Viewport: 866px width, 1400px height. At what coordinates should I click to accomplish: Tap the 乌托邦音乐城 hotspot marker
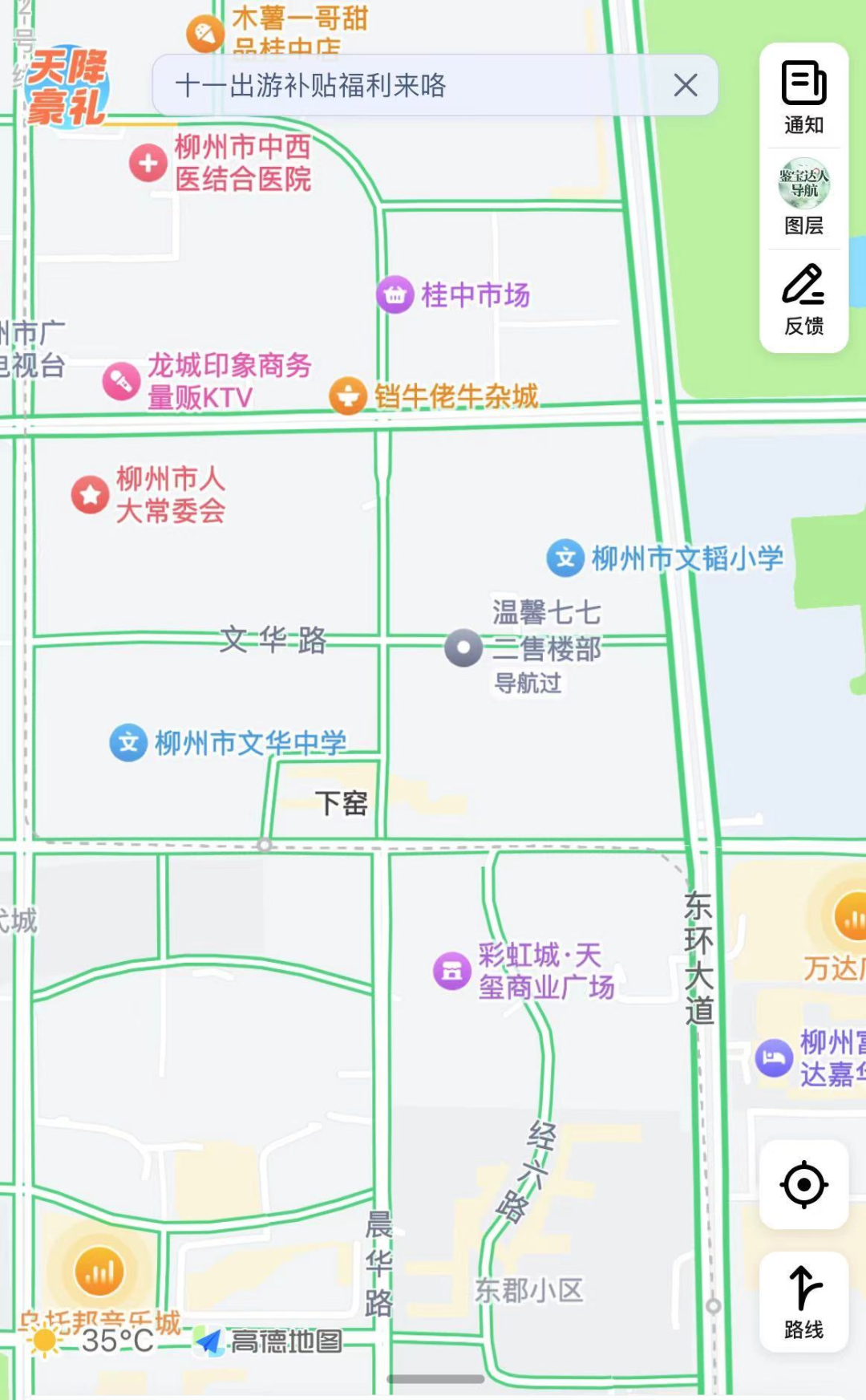coord(99,1272)
